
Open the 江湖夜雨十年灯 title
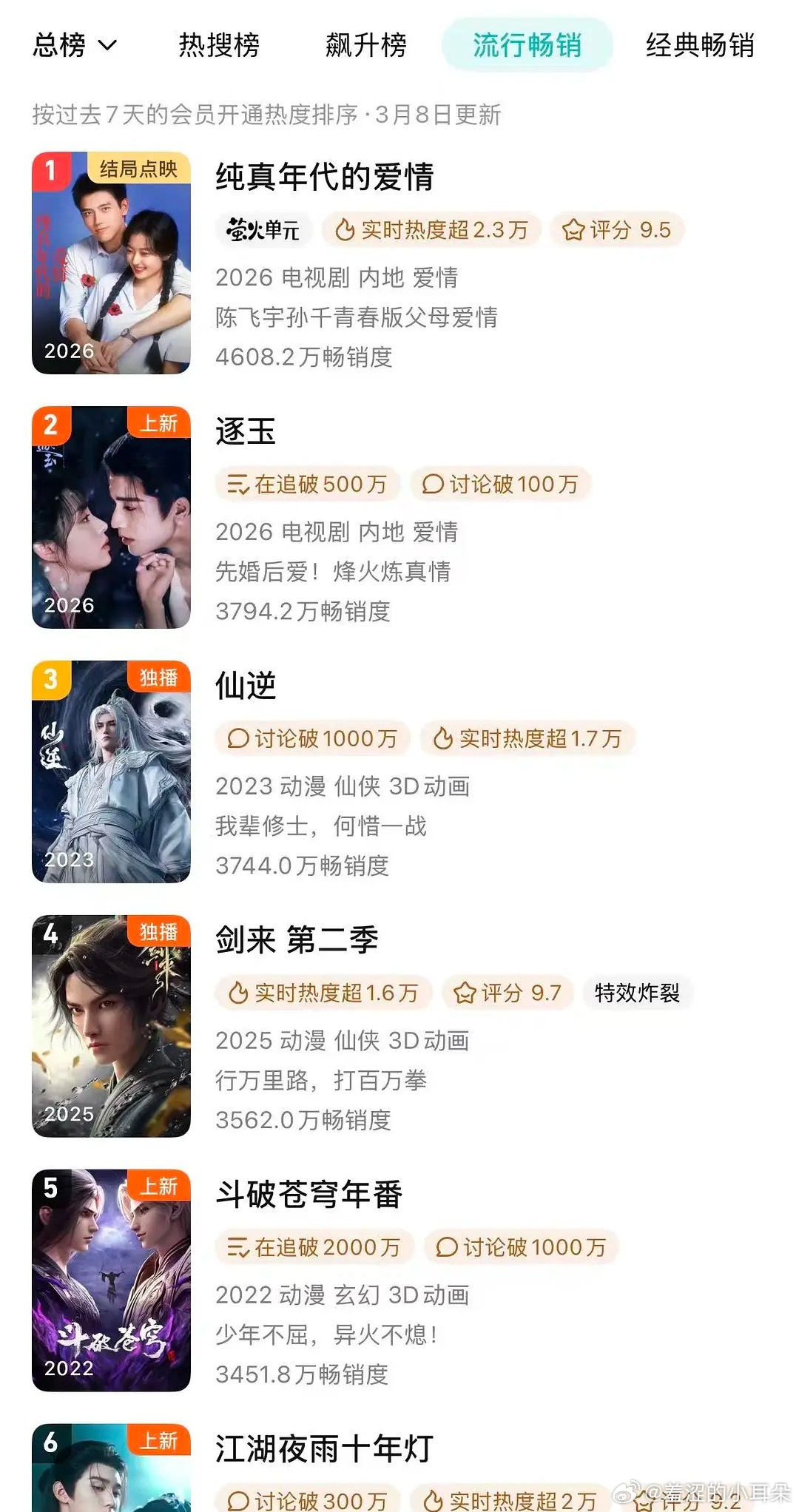tap(326, 1448)
